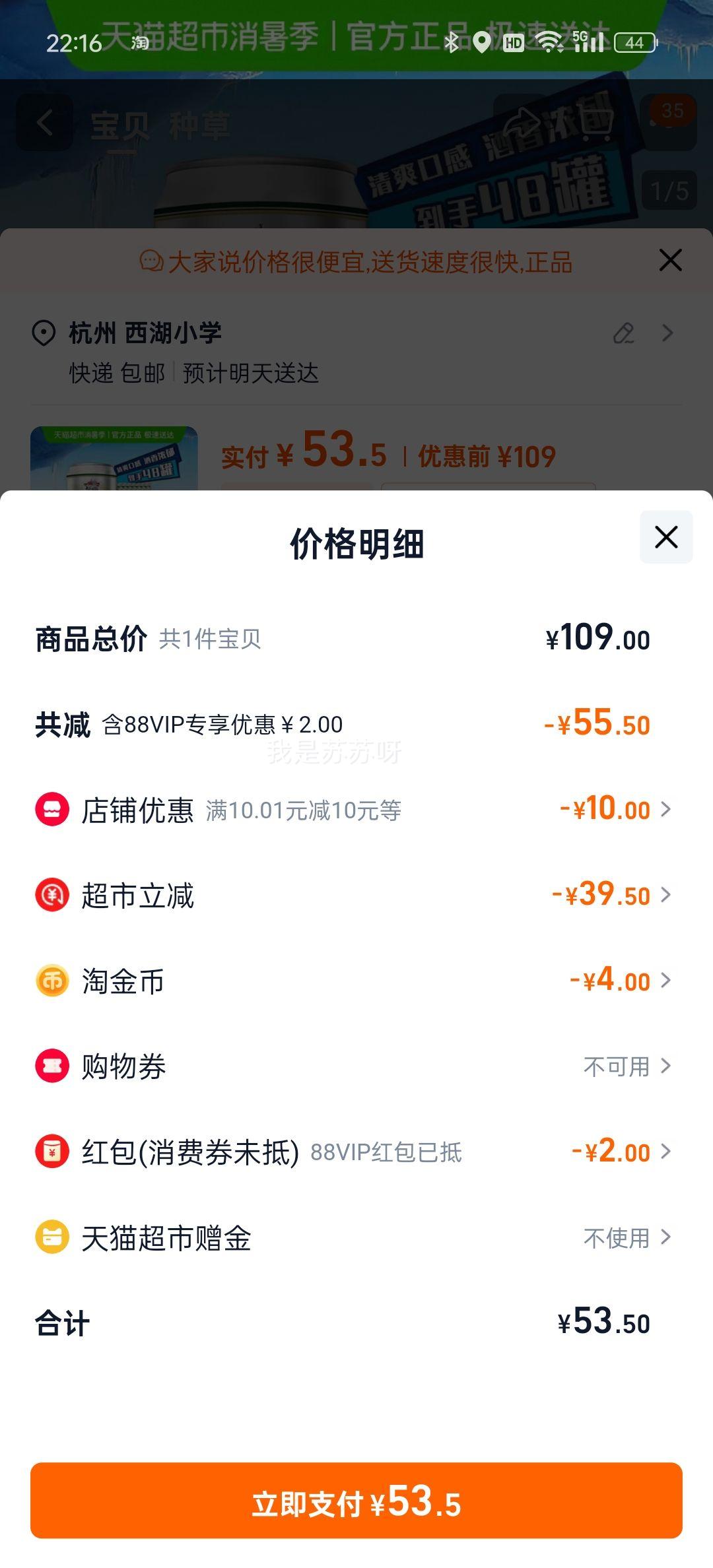Open the delivery address details chevron
The width and height of the screenshot is (713, 1568).
(x=669, y=333)
